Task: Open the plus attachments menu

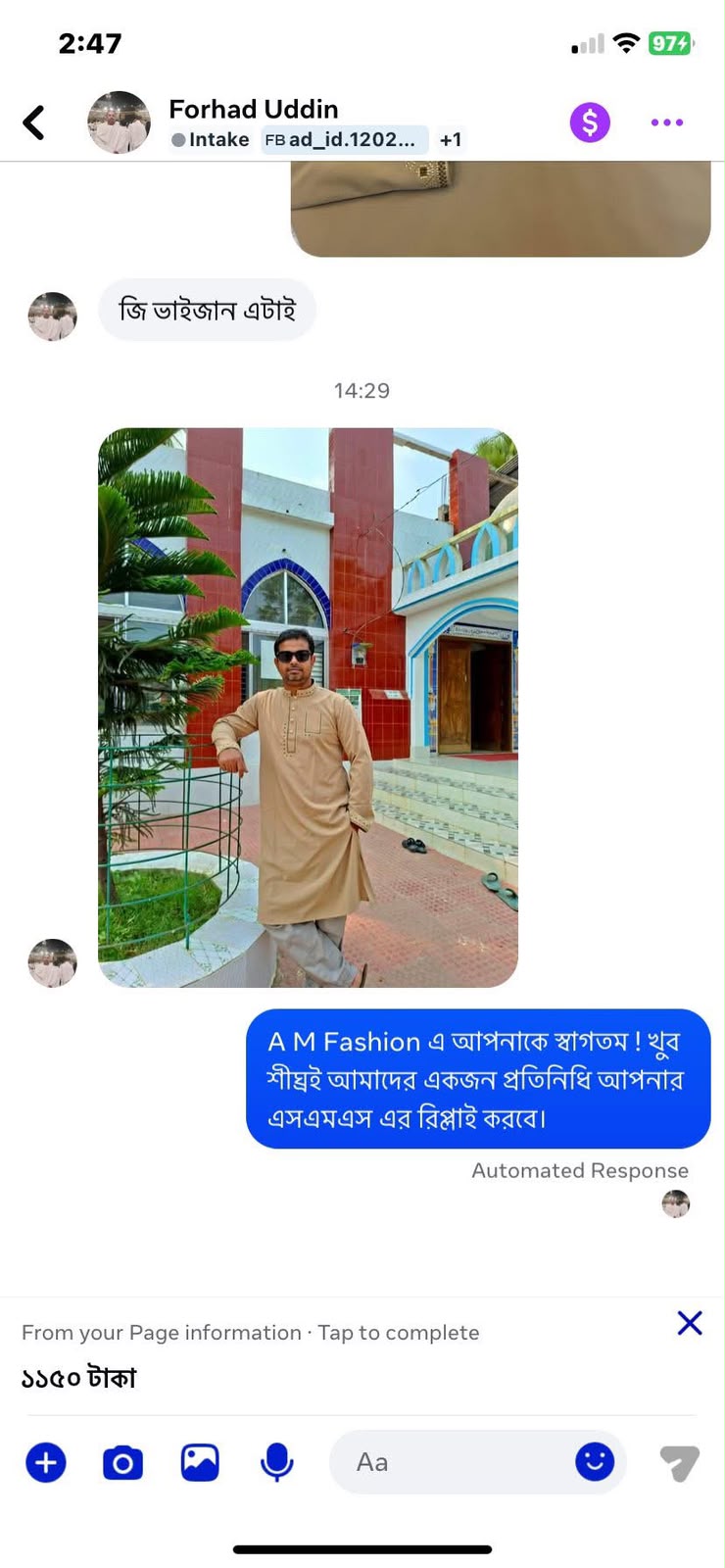Action: coord(46,1462)
